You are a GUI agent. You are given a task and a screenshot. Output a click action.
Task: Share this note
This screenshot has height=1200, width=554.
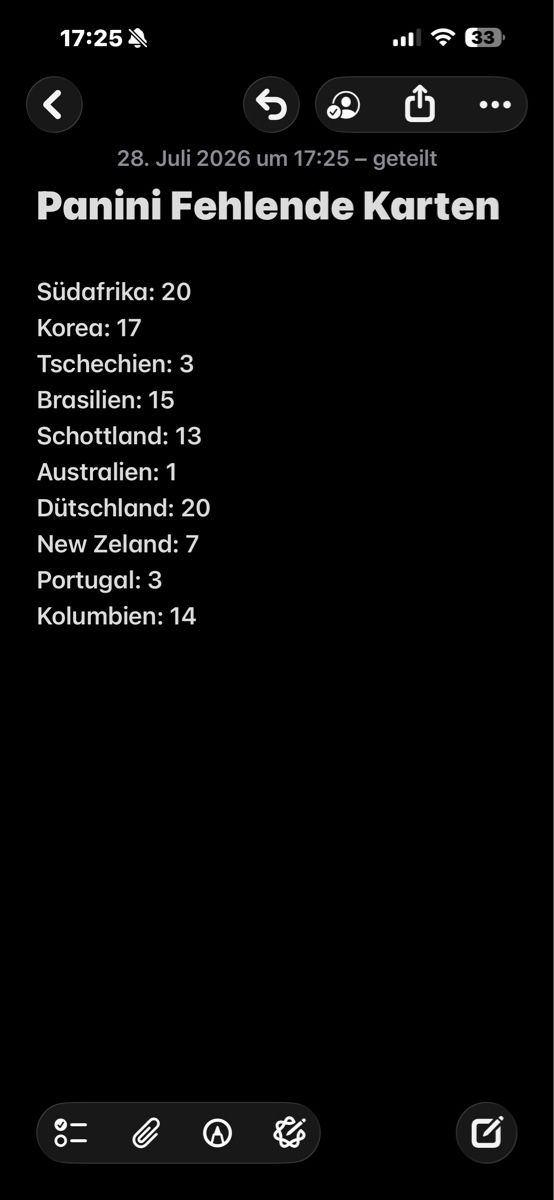point(420,105)
